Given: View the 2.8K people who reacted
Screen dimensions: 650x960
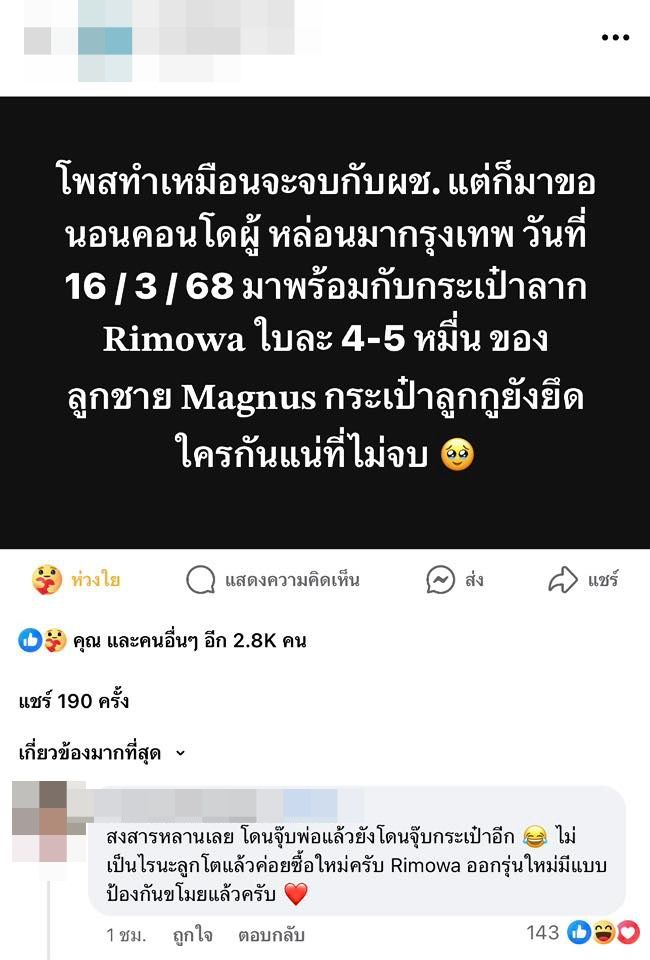Looking at the screenshot, I should point(162,641).
